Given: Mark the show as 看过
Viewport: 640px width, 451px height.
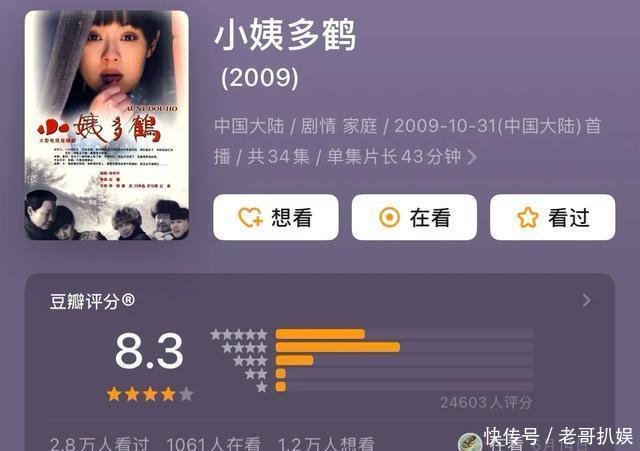Looking at the screenshot, I should pos(552,217).
